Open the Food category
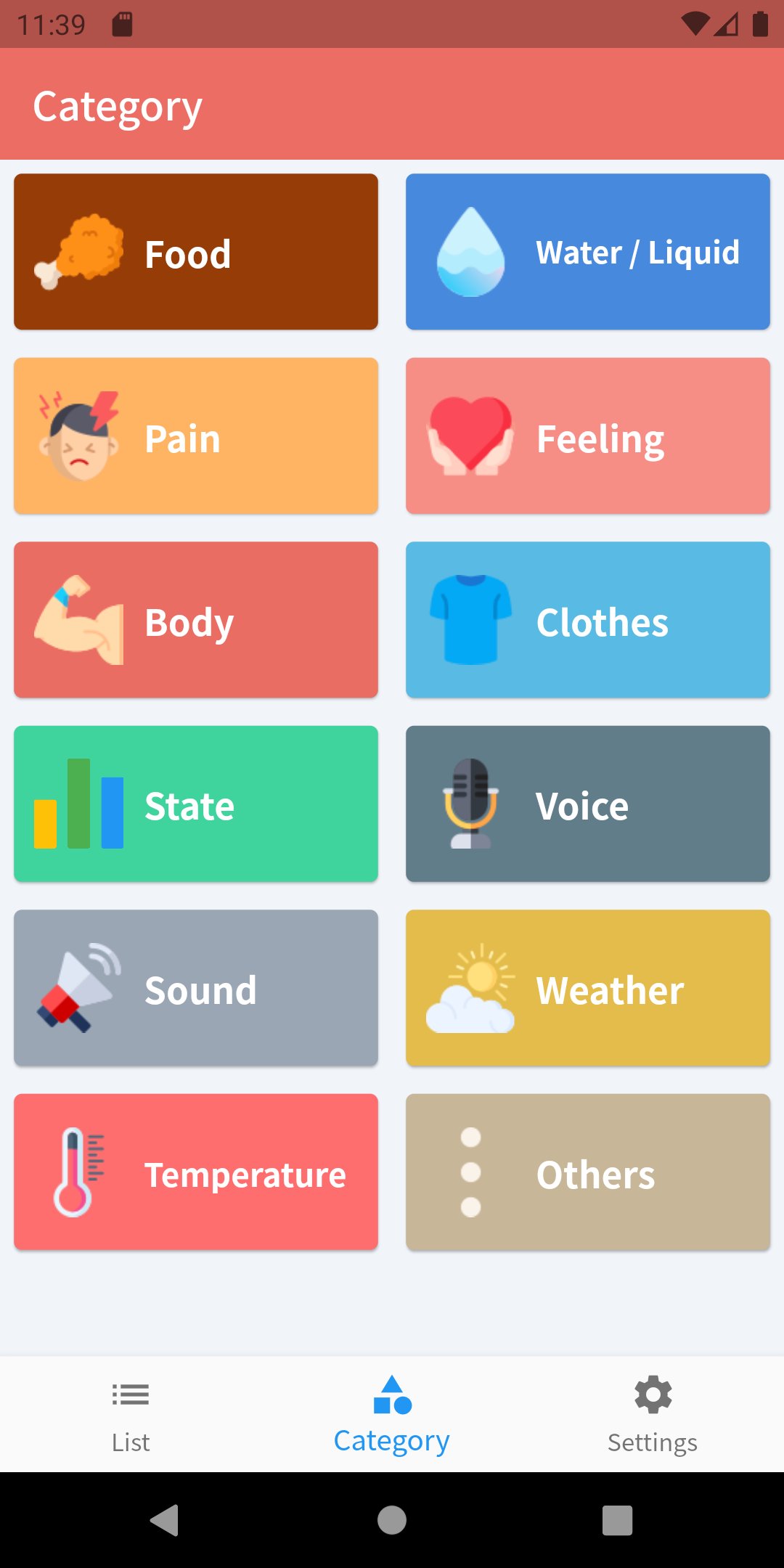This screenshot has width=784, height=1568. click(x=196, y=252)
